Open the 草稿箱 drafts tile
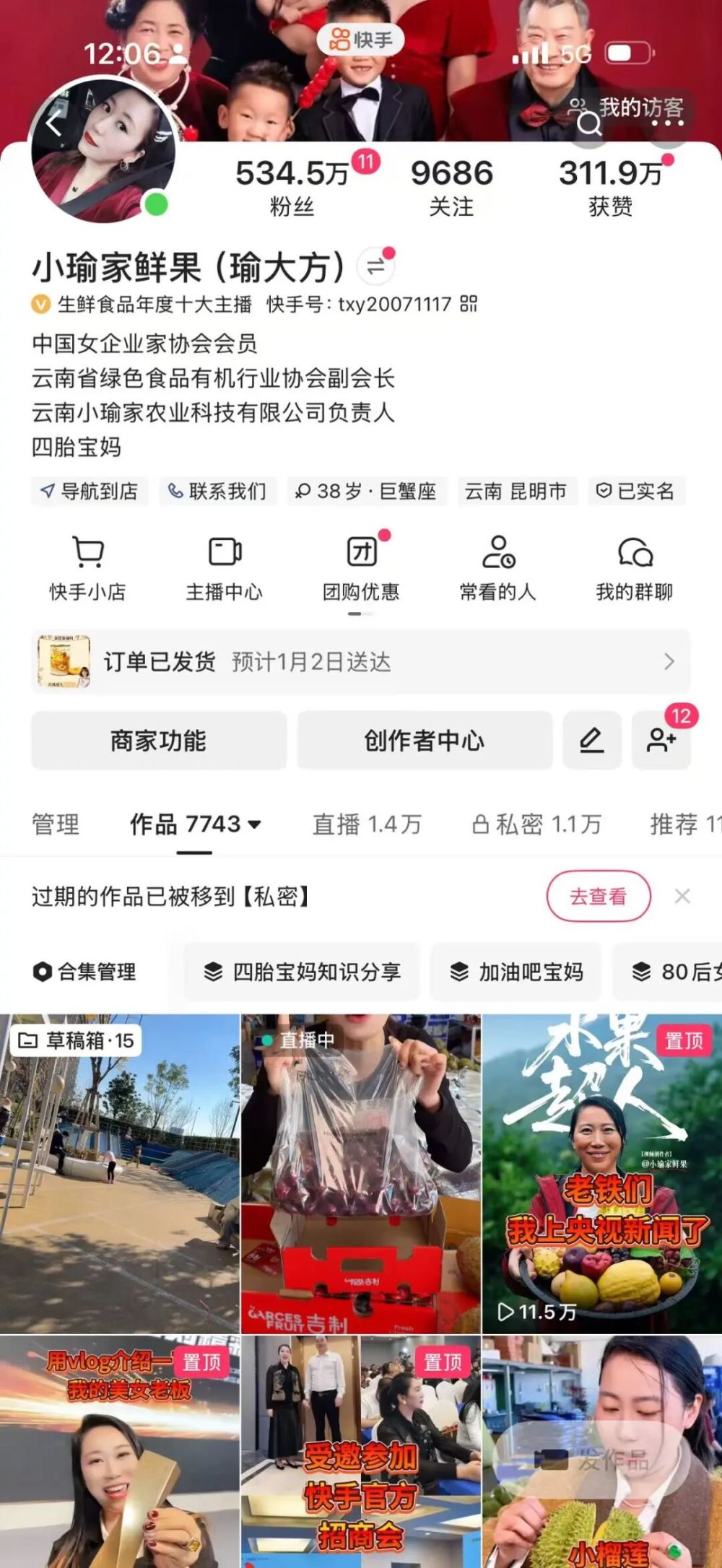722x1568 pixels. point(120,1173)
